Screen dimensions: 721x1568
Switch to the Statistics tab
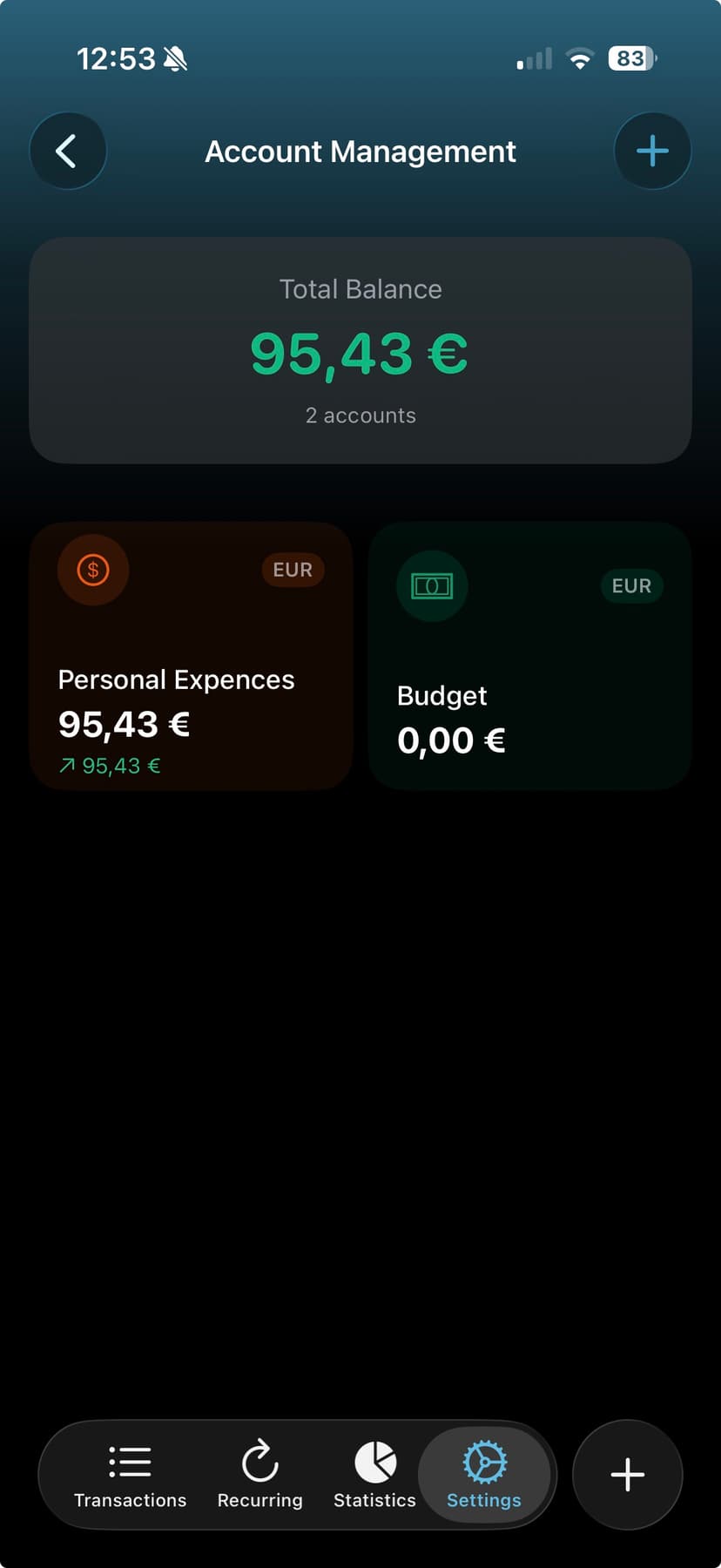click(374, 1474)
